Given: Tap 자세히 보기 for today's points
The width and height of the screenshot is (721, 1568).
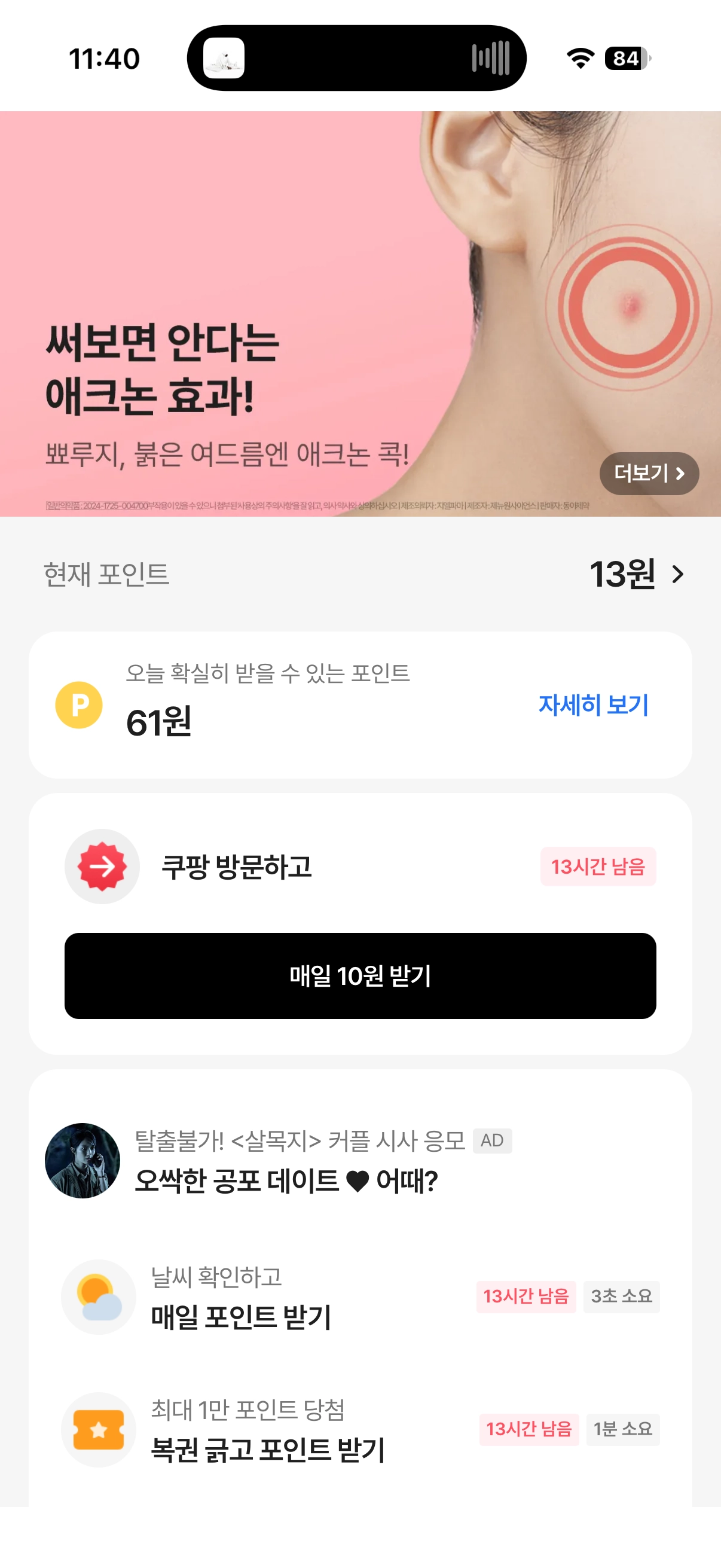Looking at the screenshot, I should pos(593,705).
